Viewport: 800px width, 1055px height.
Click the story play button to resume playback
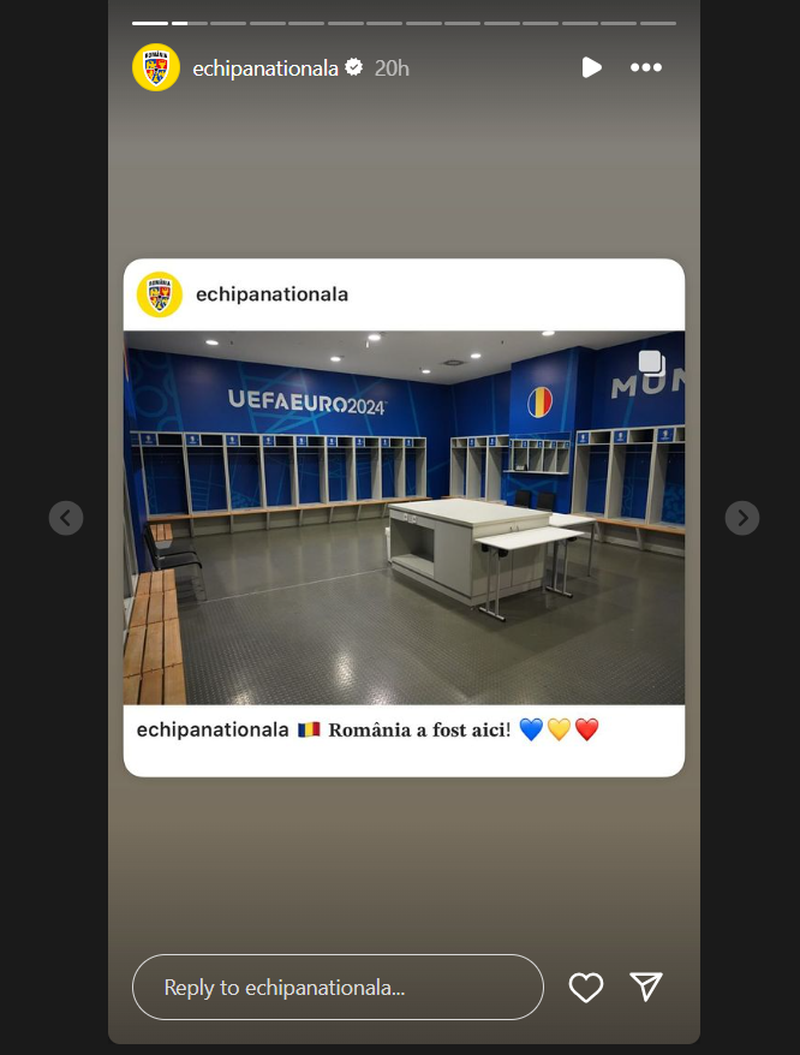point(592,68)
